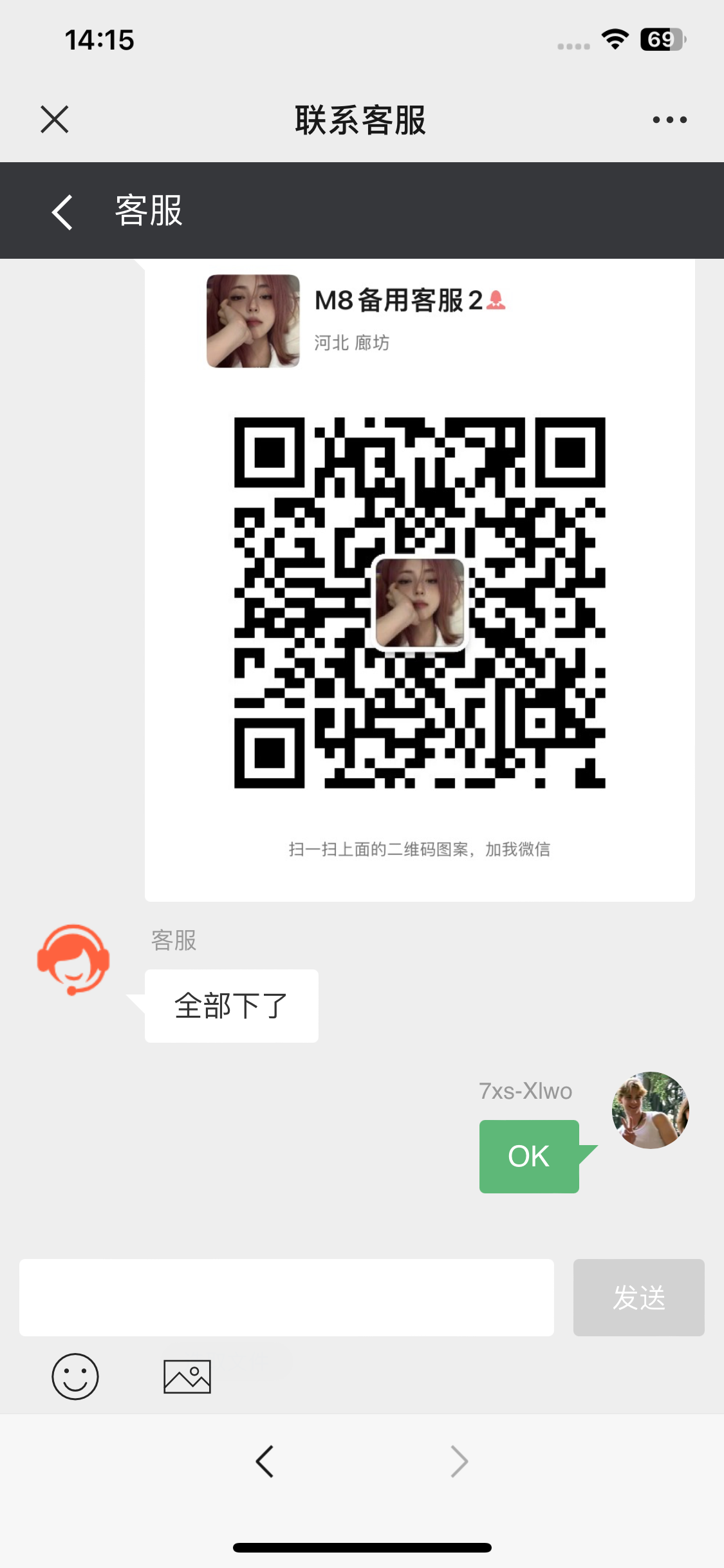724x1568 pixels.
Task: Navigate forward in the browser toolbar
Action: (459, 1461)
